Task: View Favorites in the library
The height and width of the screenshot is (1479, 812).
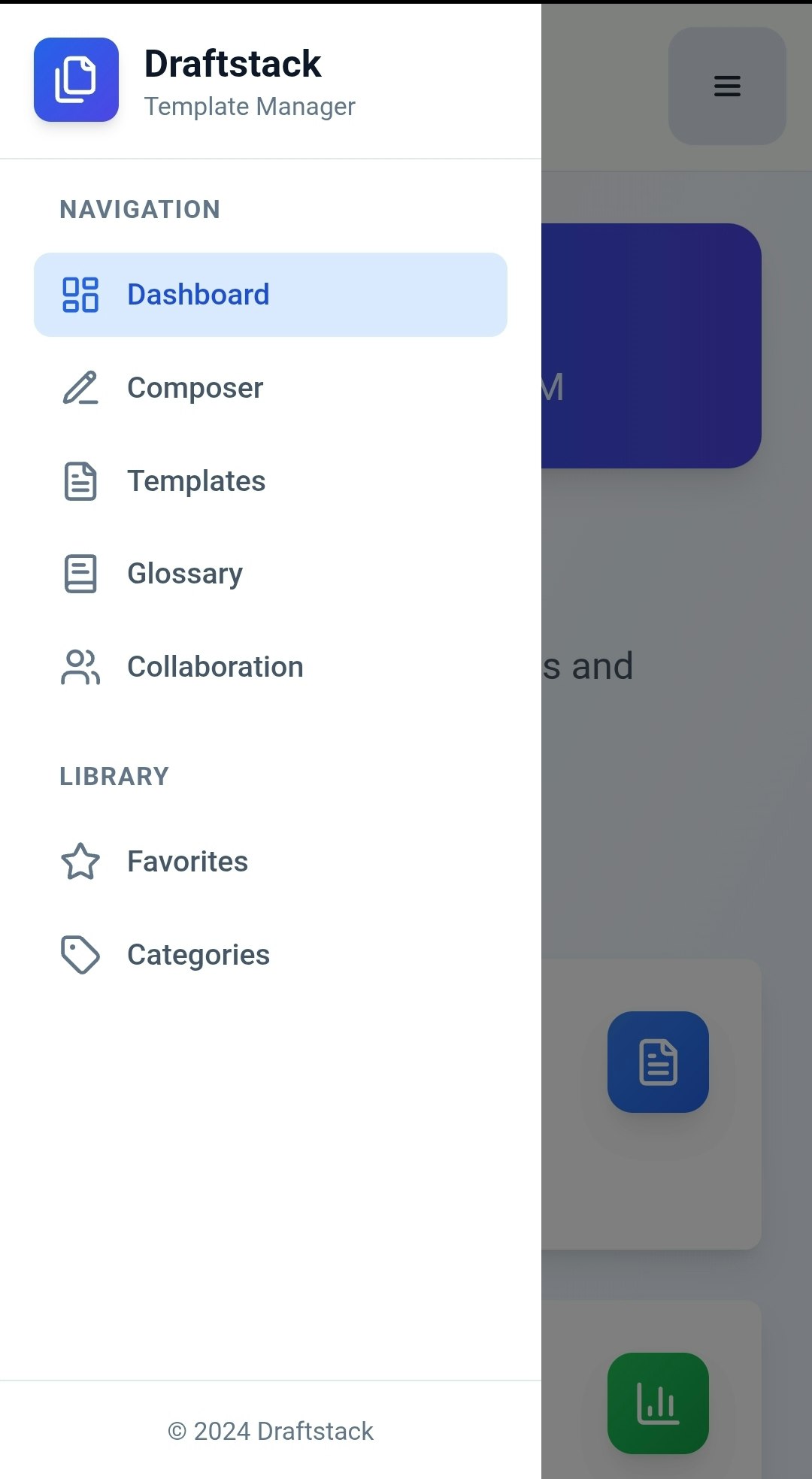Action: pos(270,862)
